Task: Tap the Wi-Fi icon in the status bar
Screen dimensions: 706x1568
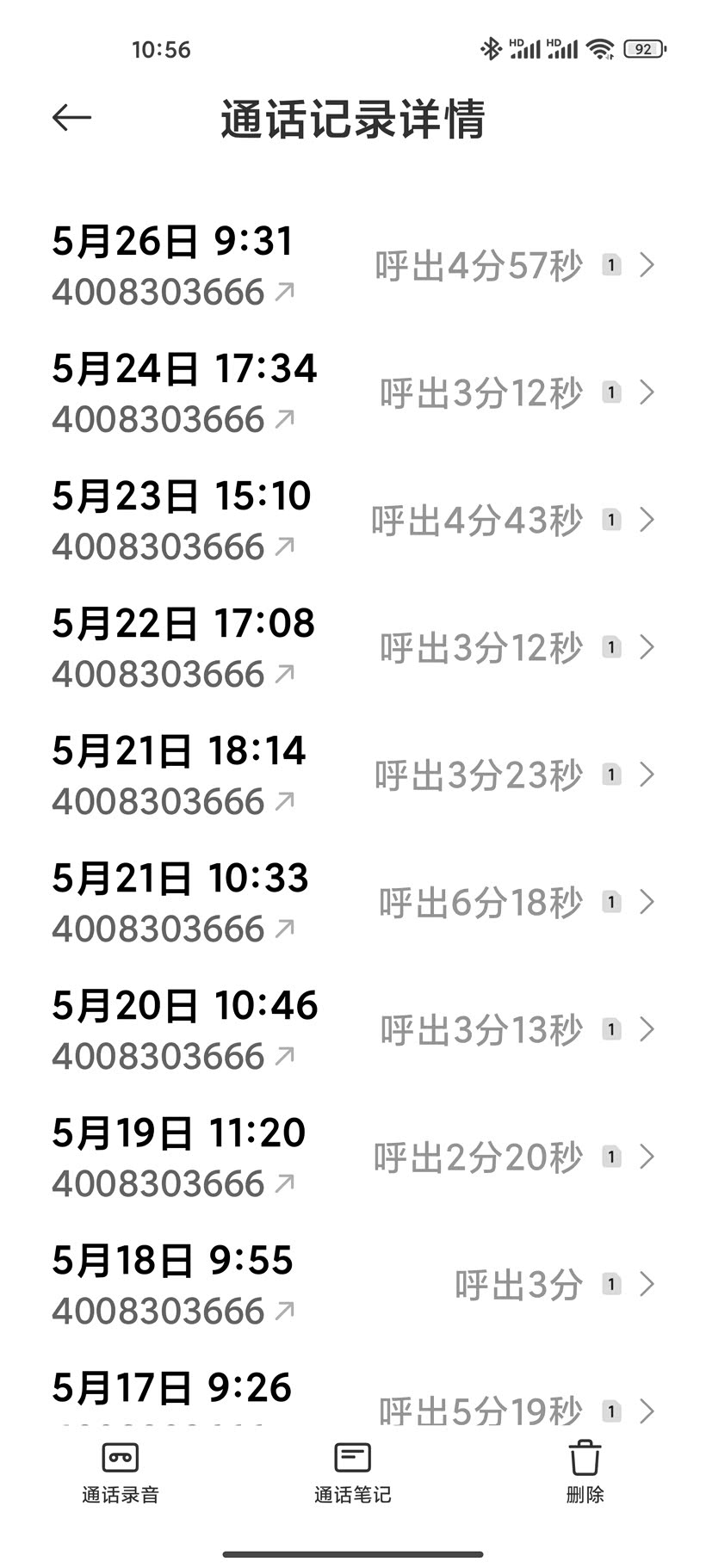Action: pos(603,49)
